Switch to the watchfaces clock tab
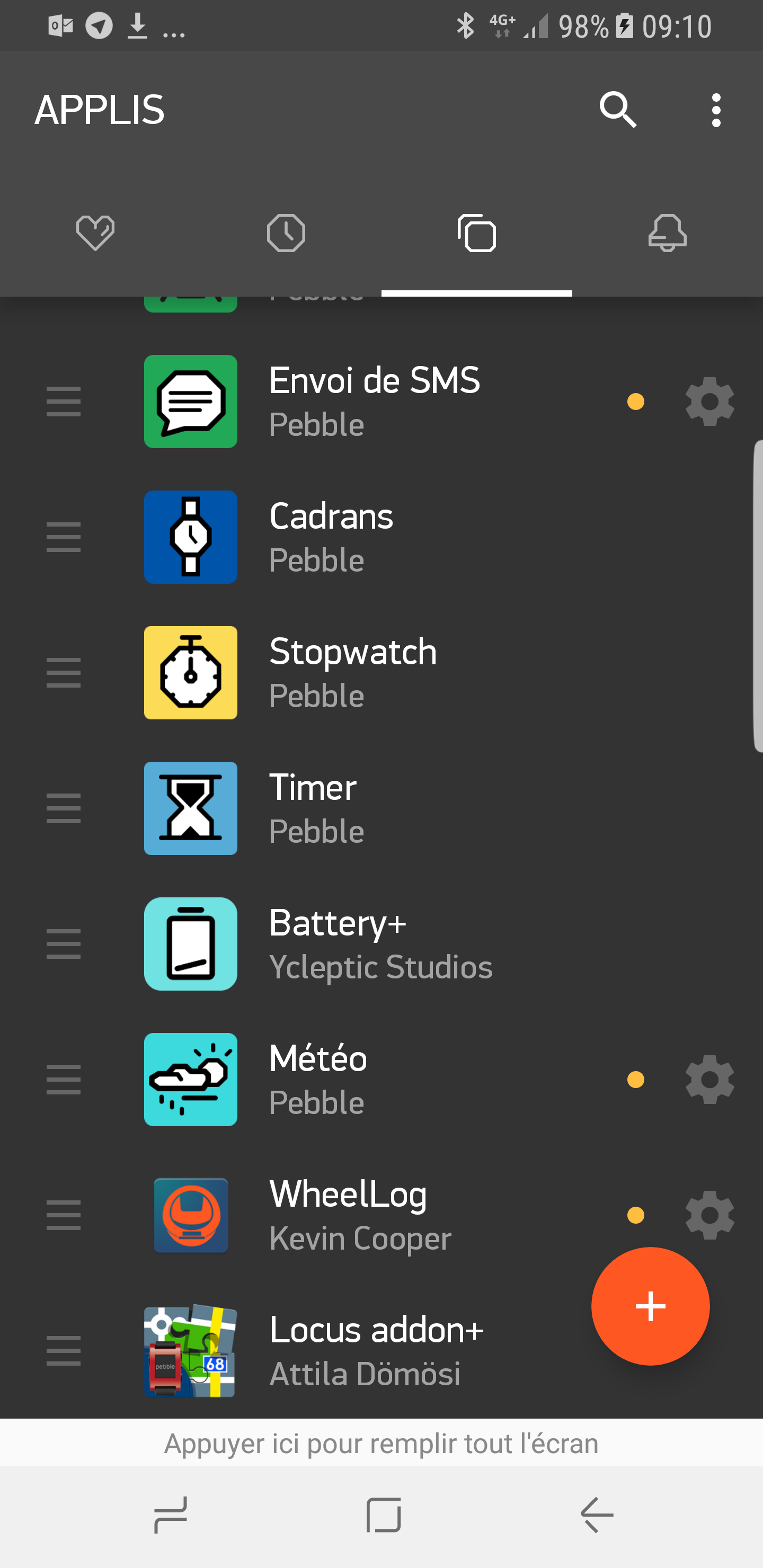Screen dimensions: 763x1568 coord(286,233)
